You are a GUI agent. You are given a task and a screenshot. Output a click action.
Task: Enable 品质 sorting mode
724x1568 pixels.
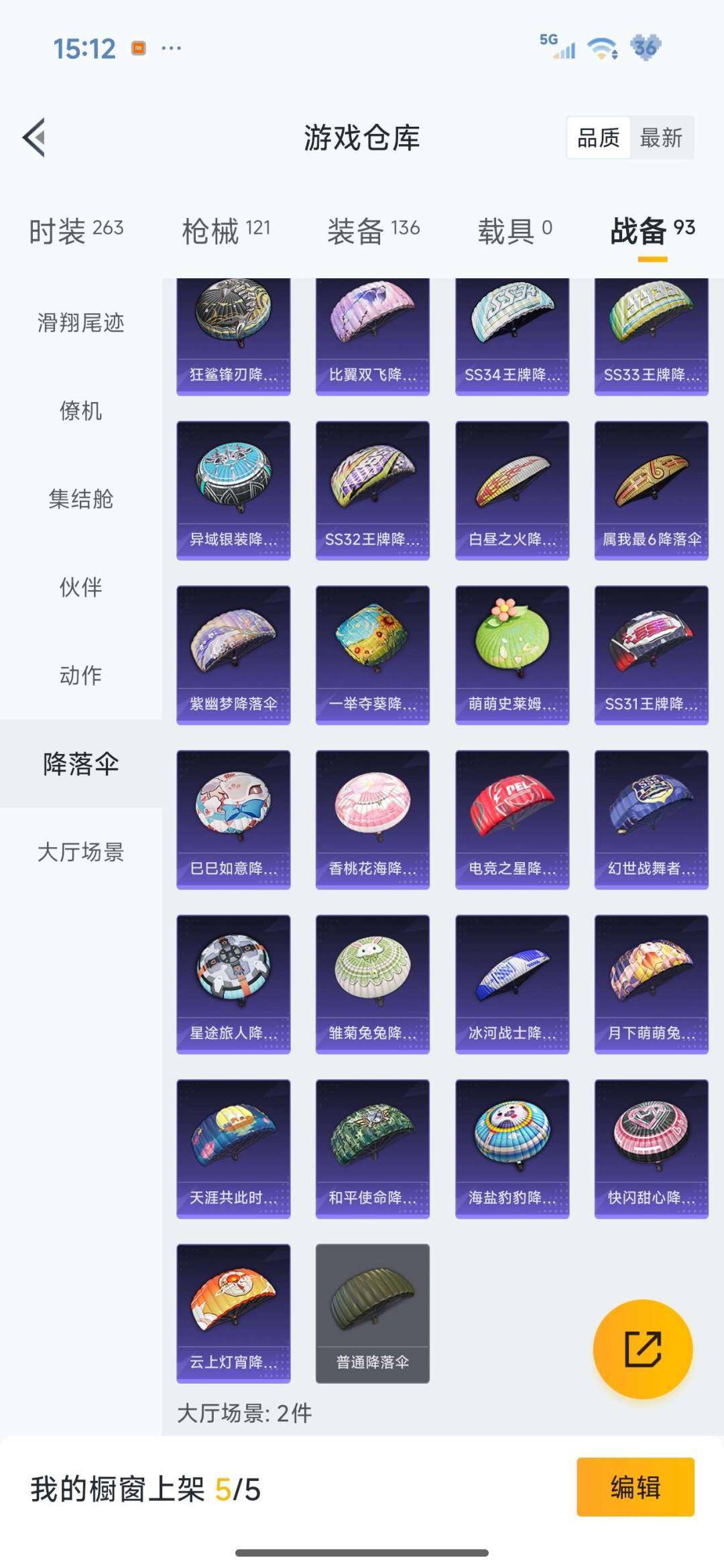point(599,139)
